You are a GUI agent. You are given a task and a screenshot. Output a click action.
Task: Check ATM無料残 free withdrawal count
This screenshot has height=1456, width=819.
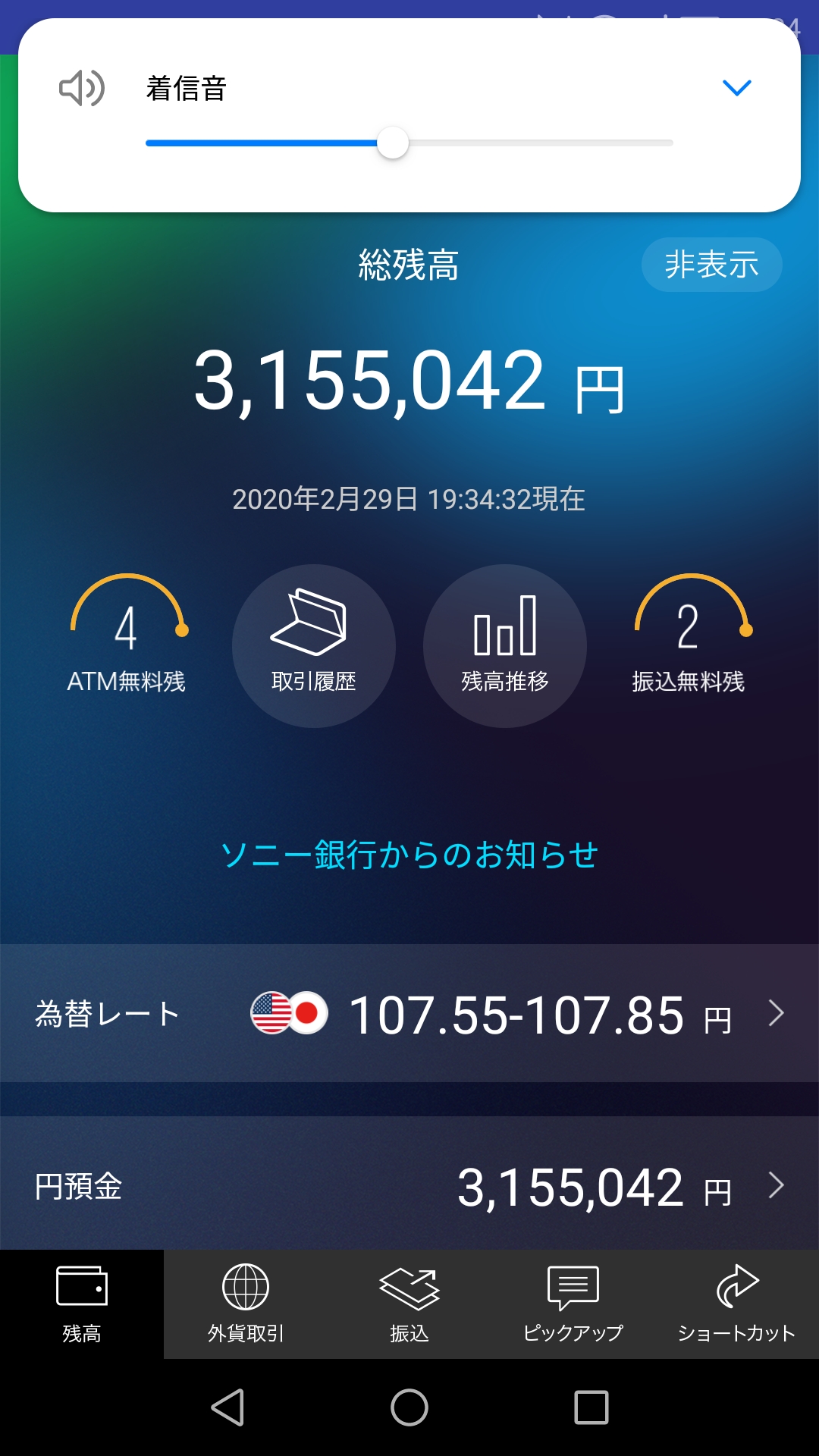(x=127, y=637)
